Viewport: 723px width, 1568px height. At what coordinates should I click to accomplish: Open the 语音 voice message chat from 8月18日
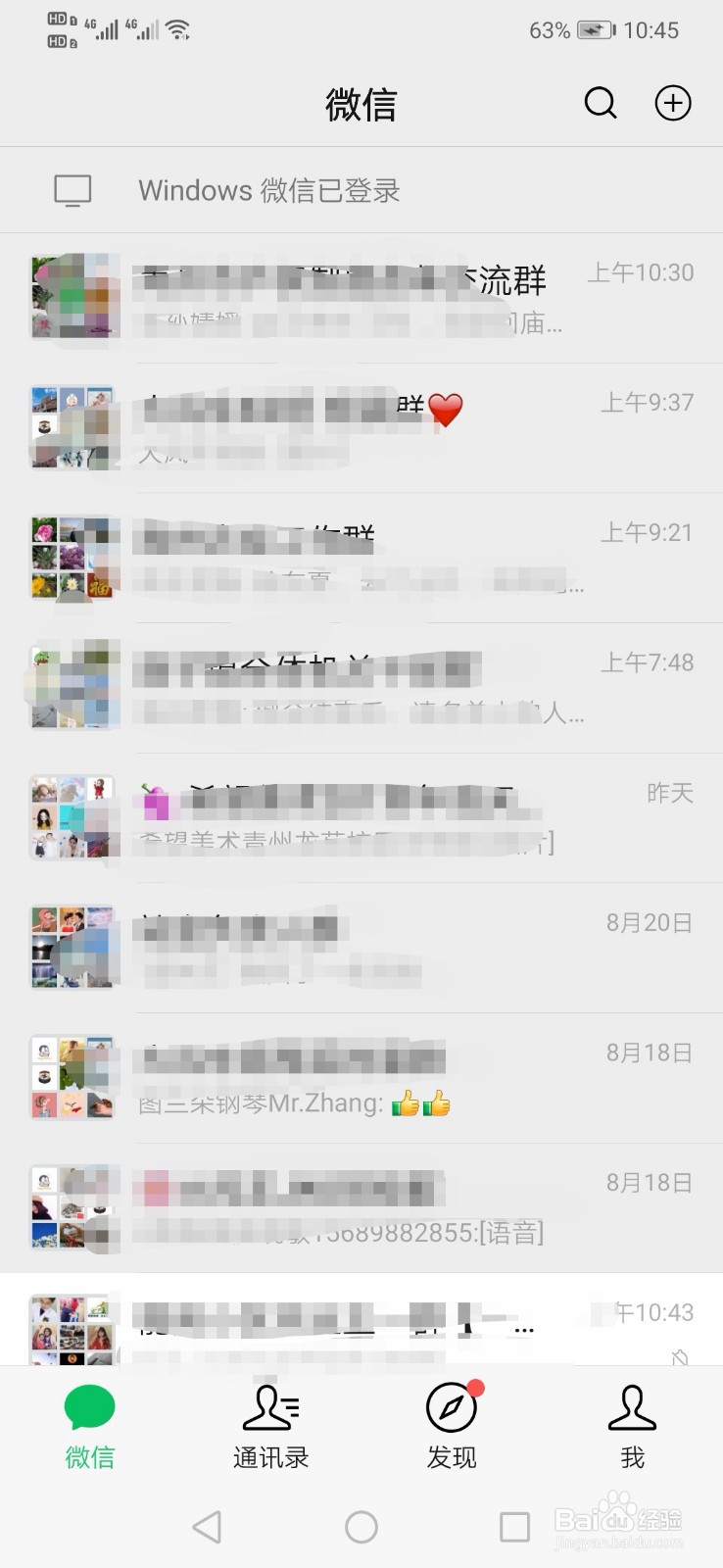click(362, 1205)
